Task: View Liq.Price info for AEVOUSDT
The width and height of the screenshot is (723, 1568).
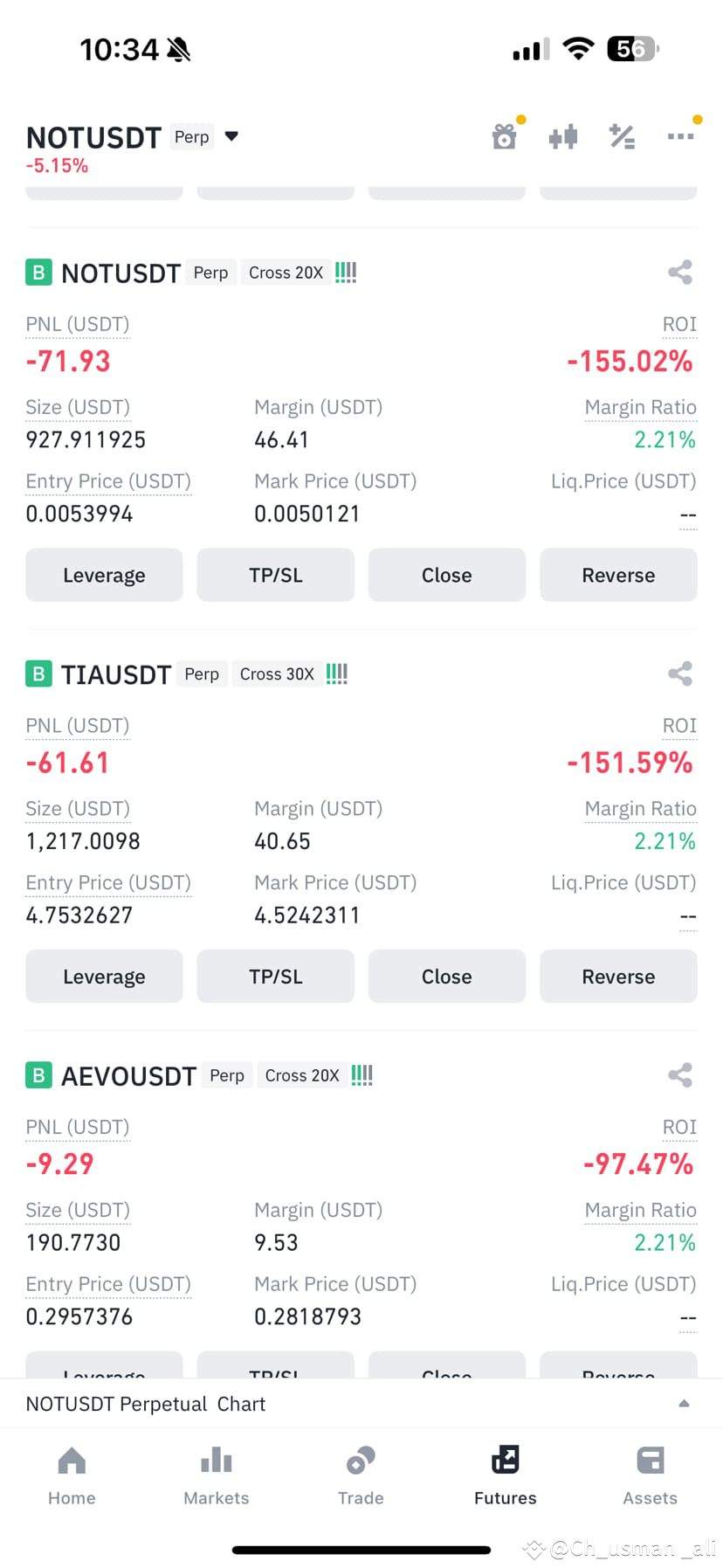Action: pos(623,1284)
